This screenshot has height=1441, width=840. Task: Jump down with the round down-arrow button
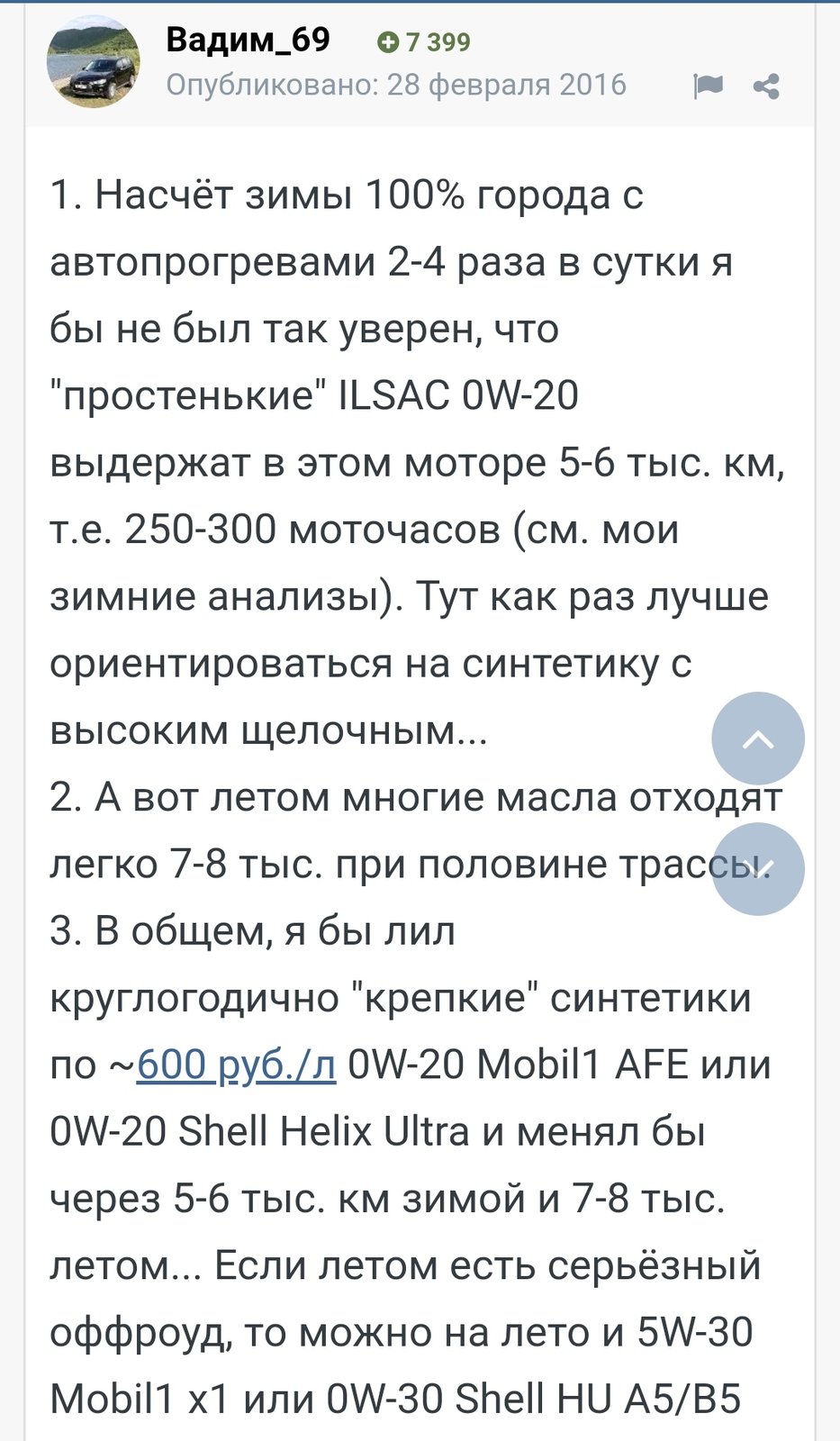tap(758, 869)
